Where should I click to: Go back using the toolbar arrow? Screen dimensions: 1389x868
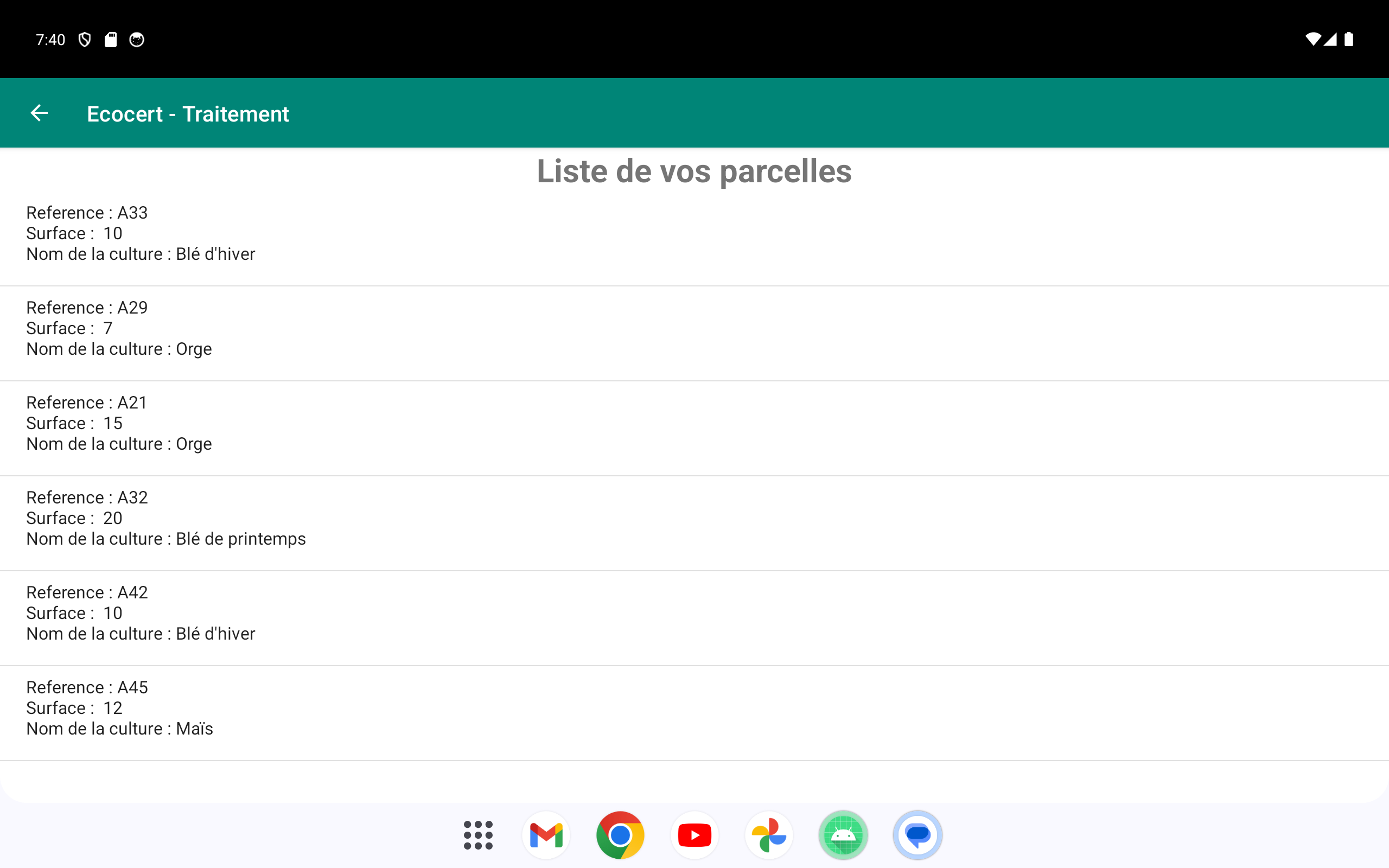(x=39, y=113)
